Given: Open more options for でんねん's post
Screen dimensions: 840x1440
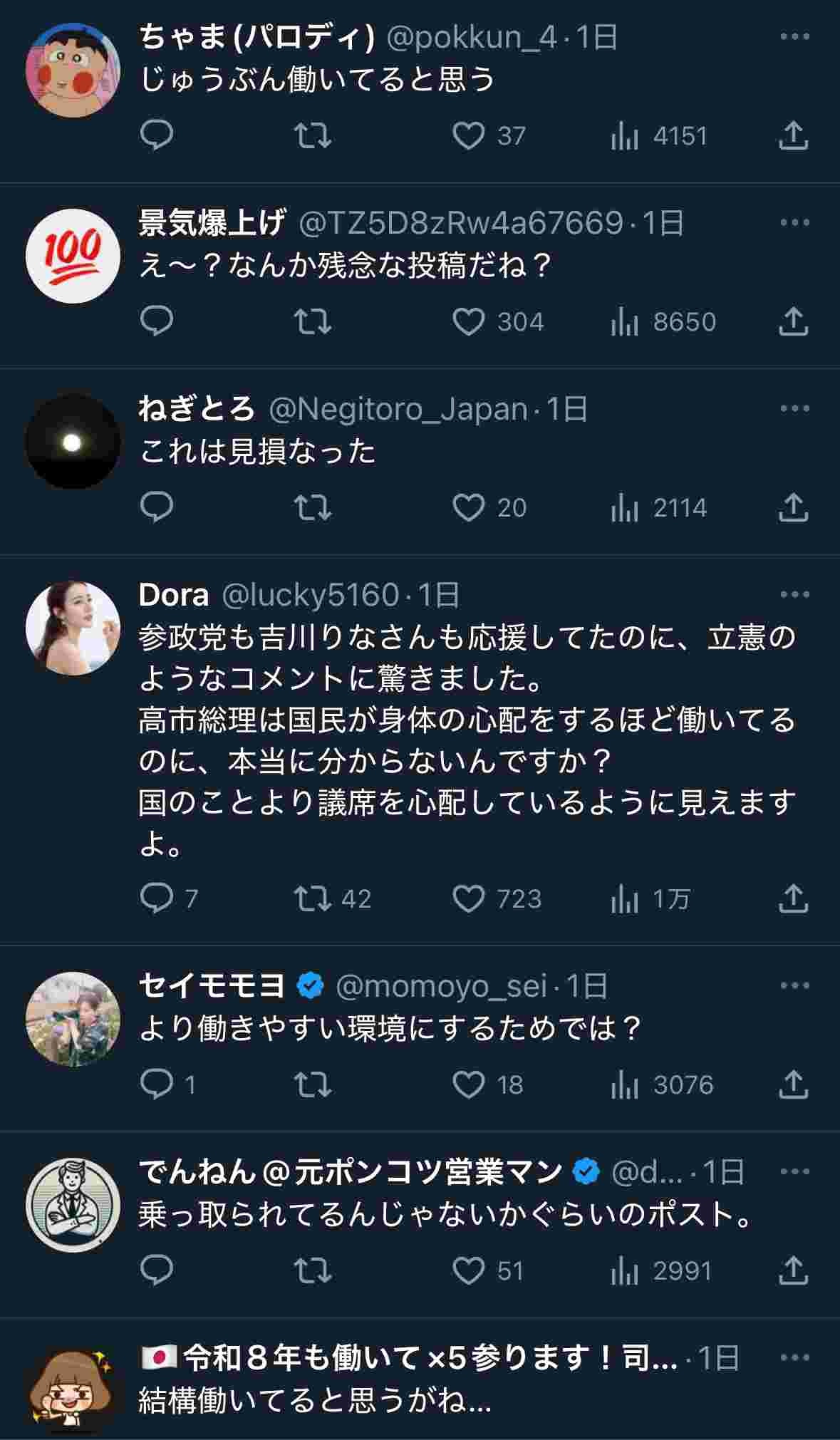Looking at the screenshot, I should tap(794, 1171).
